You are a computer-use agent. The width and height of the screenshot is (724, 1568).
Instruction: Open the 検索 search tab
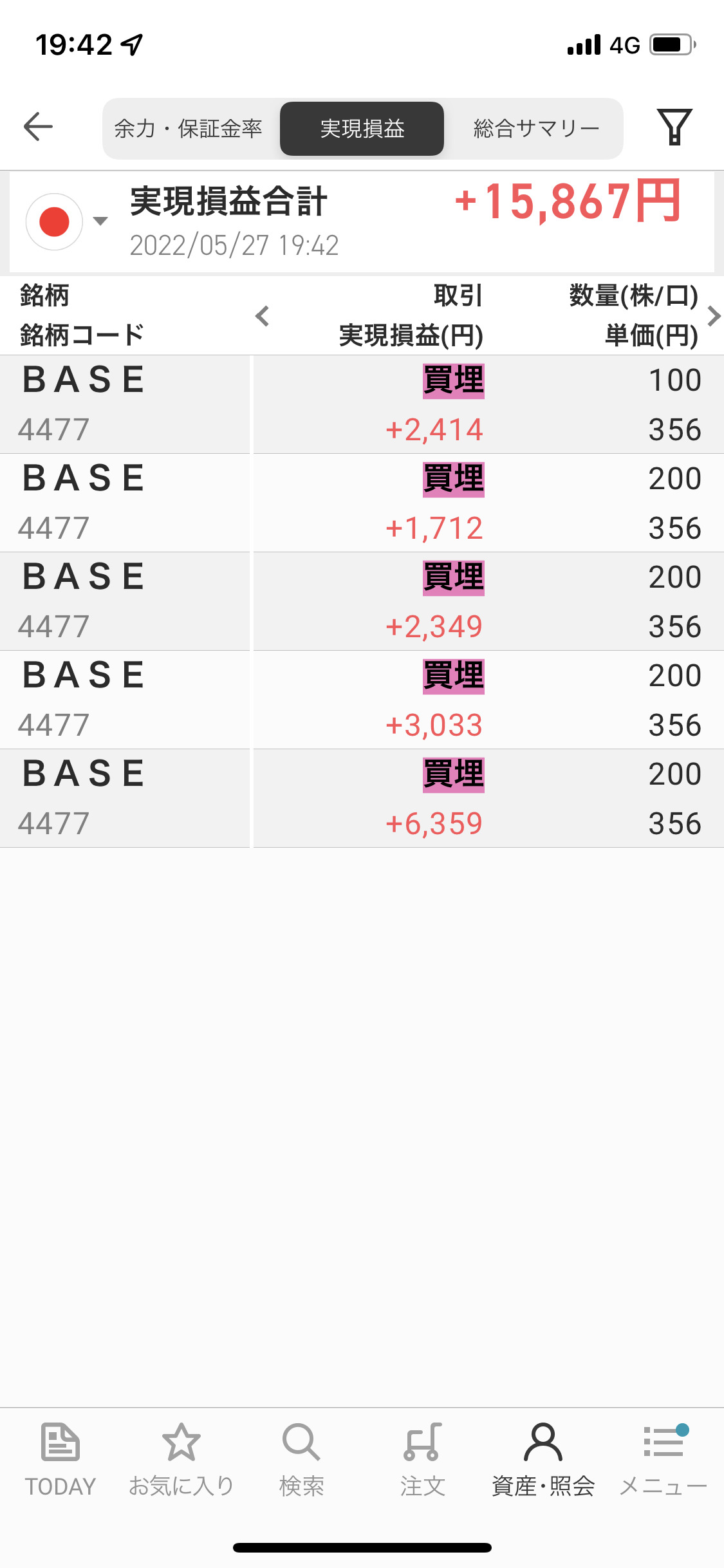point(301,1460)
